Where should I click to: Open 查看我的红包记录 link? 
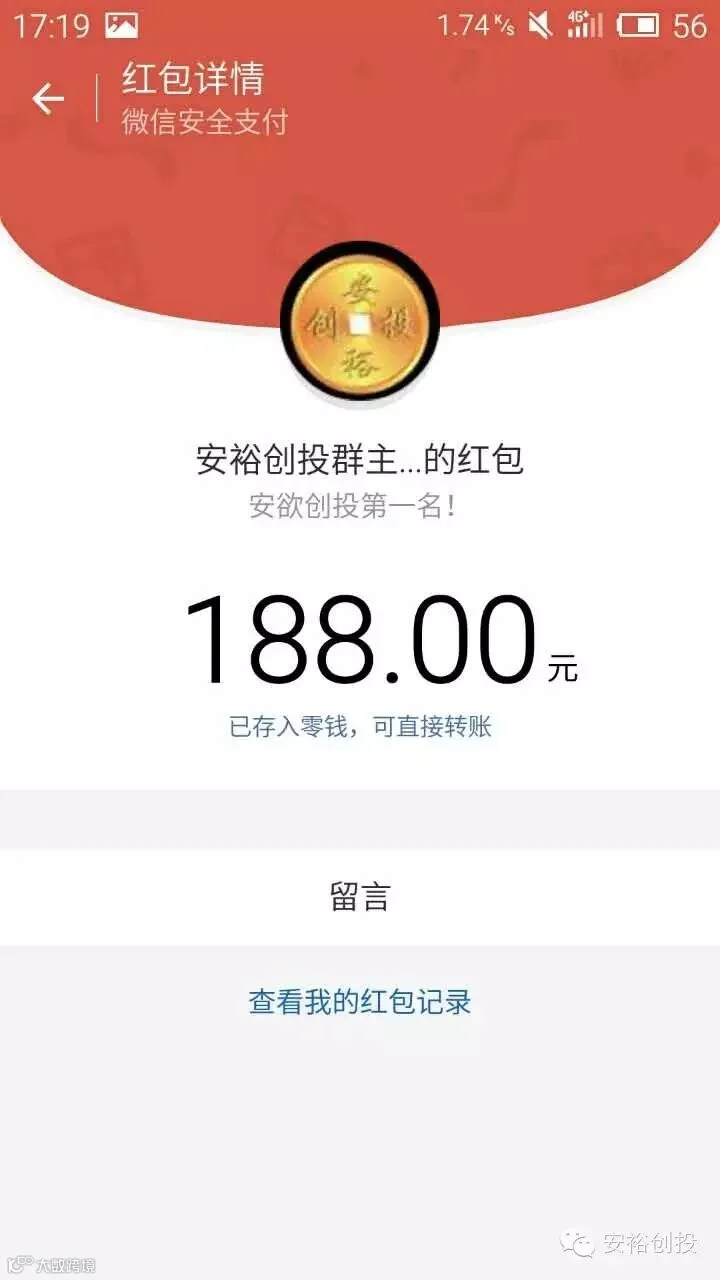tap(360, 1002)
